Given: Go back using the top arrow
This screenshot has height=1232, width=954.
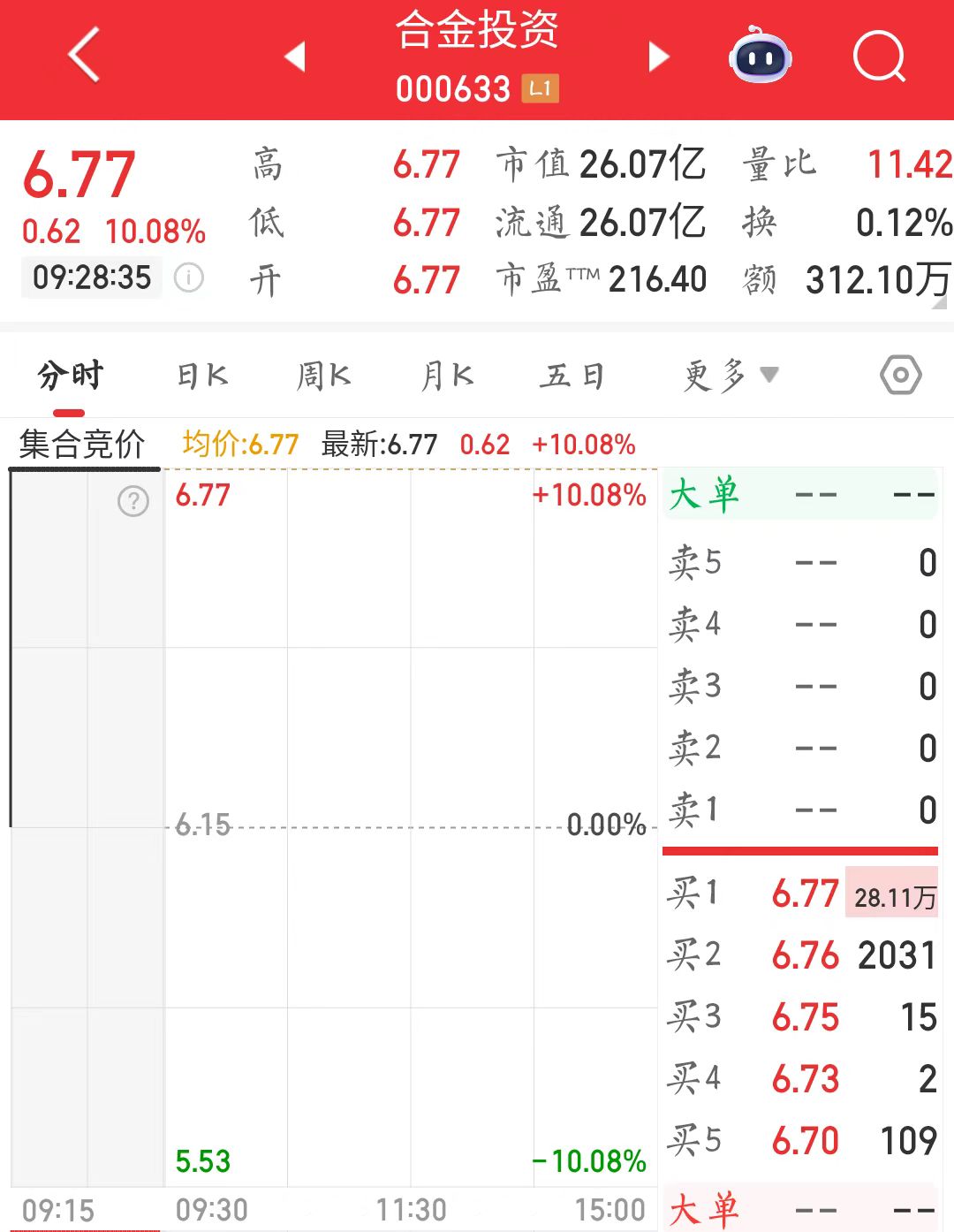Looking at the screenshot, I should point(84,55).
